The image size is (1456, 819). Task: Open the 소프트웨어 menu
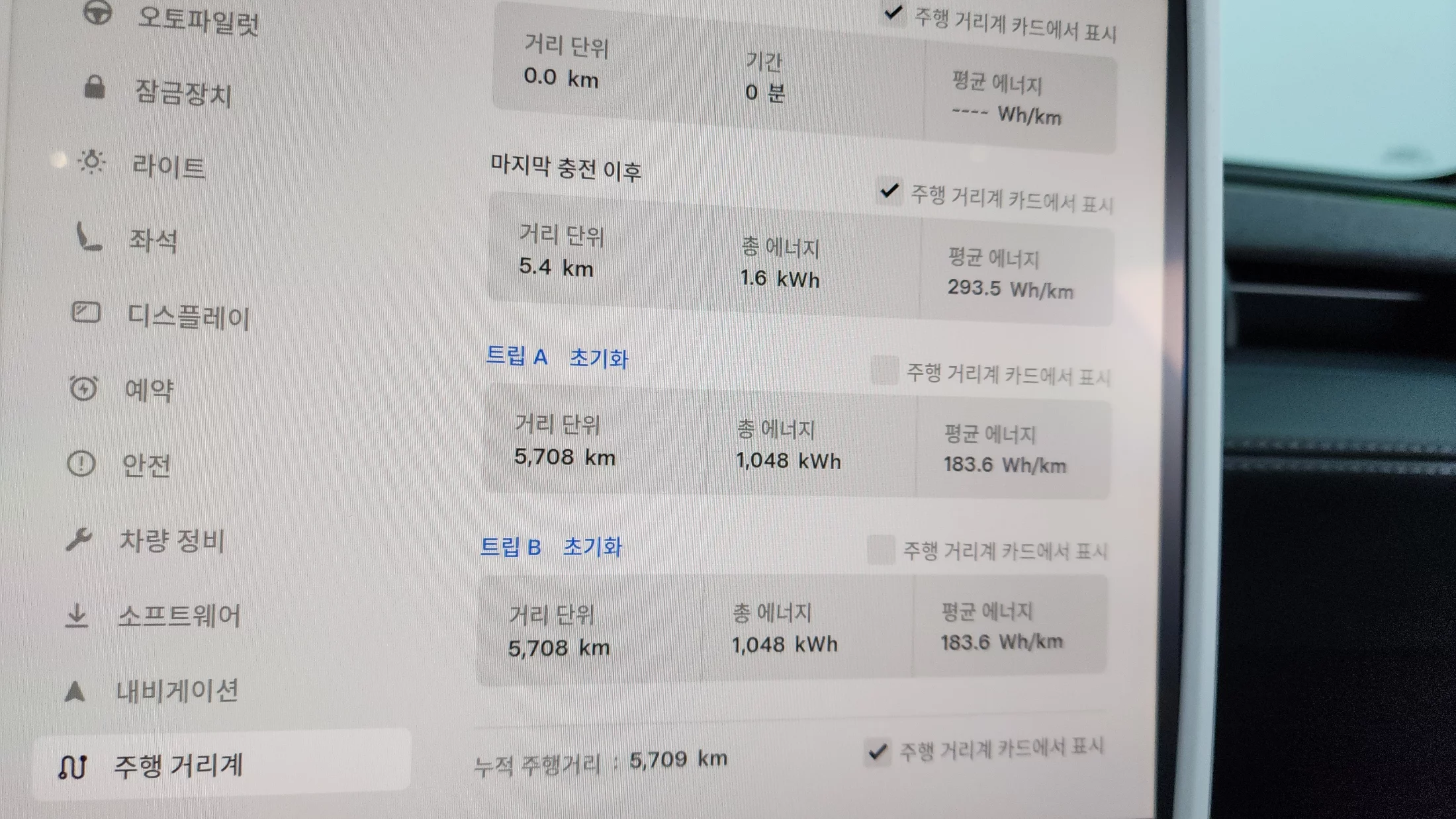click(179, 616)
